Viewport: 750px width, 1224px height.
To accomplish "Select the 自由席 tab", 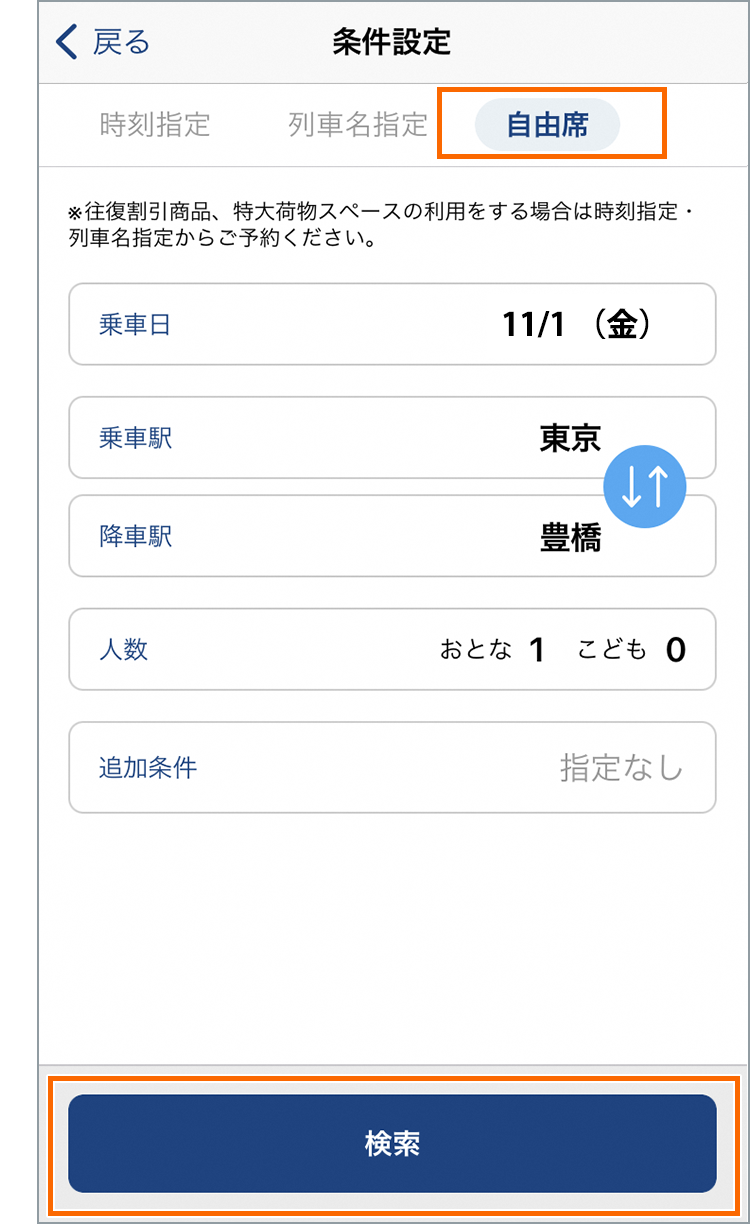I will [547, 125].
